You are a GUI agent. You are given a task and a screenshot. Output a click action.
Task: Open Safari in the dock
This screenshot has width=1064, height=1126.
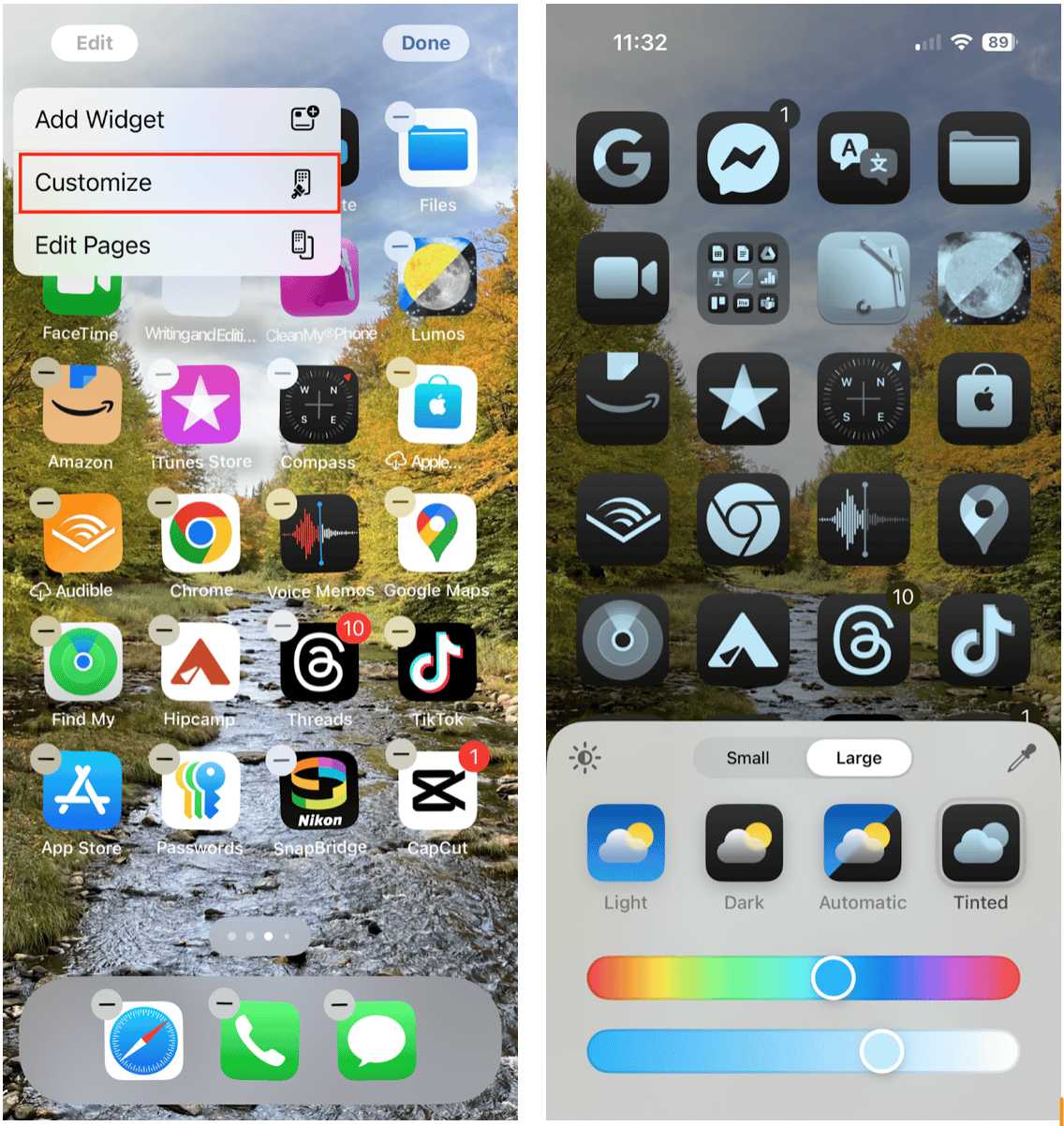tap(144, 1040)
